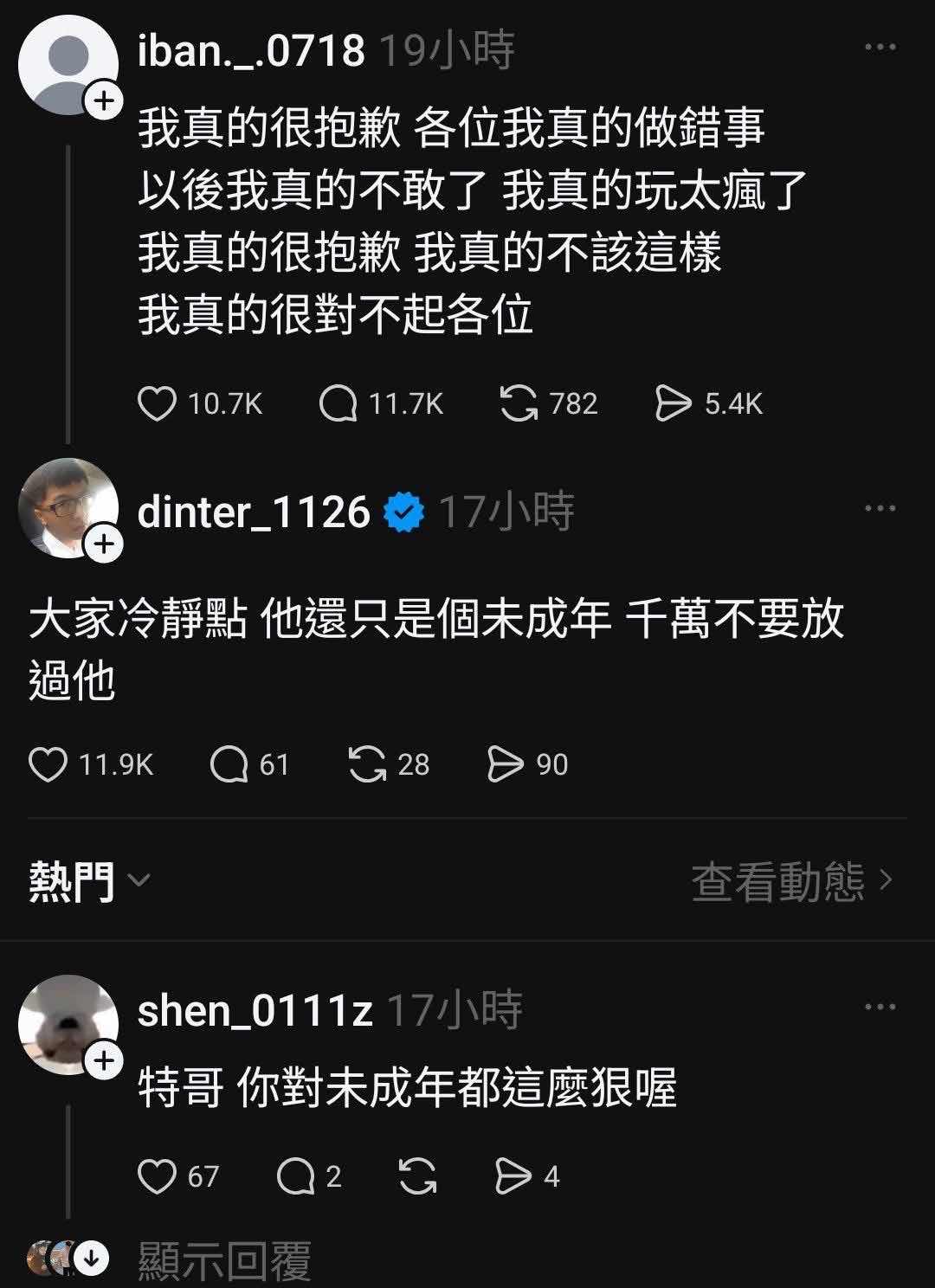Like iban._.0718's apology post
This screenshot has height=1288, width=935.
(157, 403)
